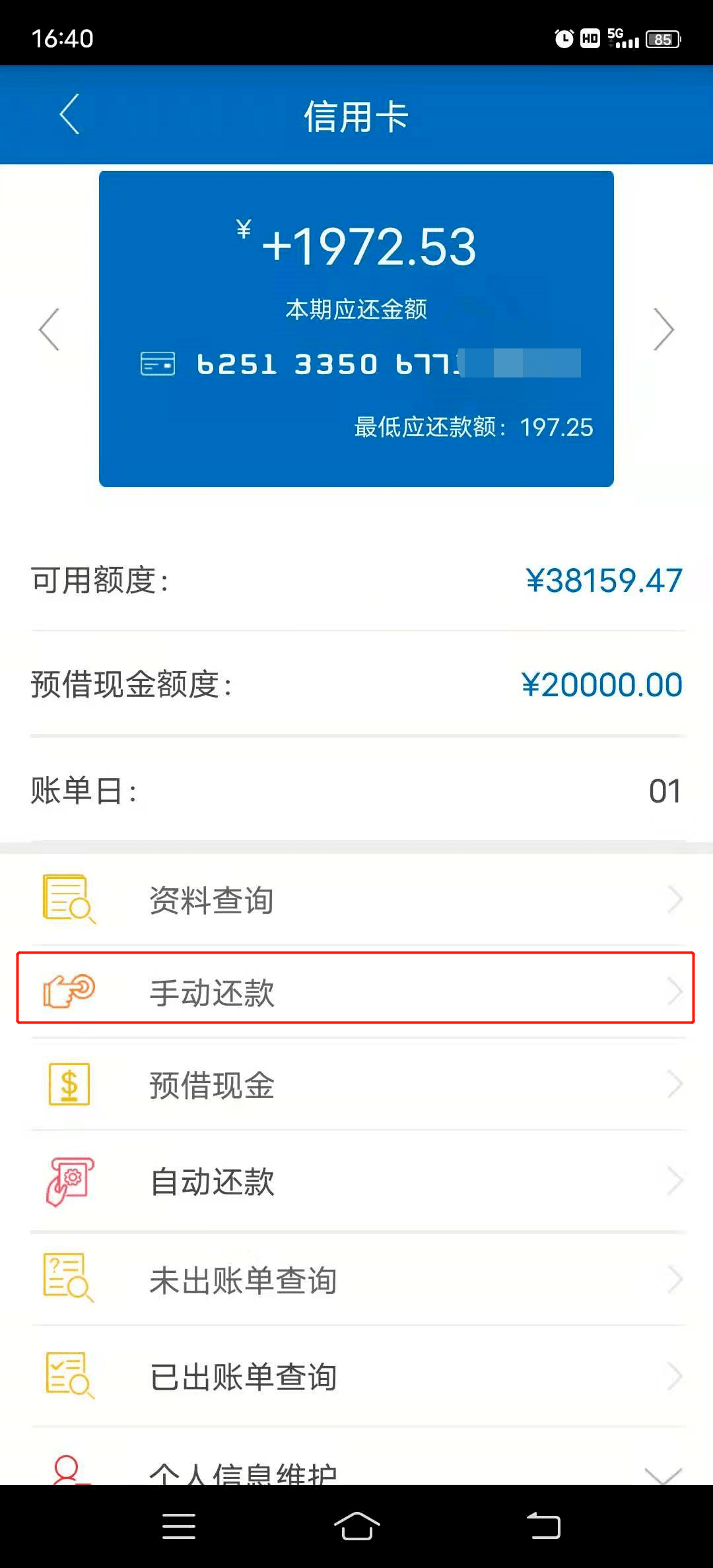View 已出账单查询

tap(356, 1377)
